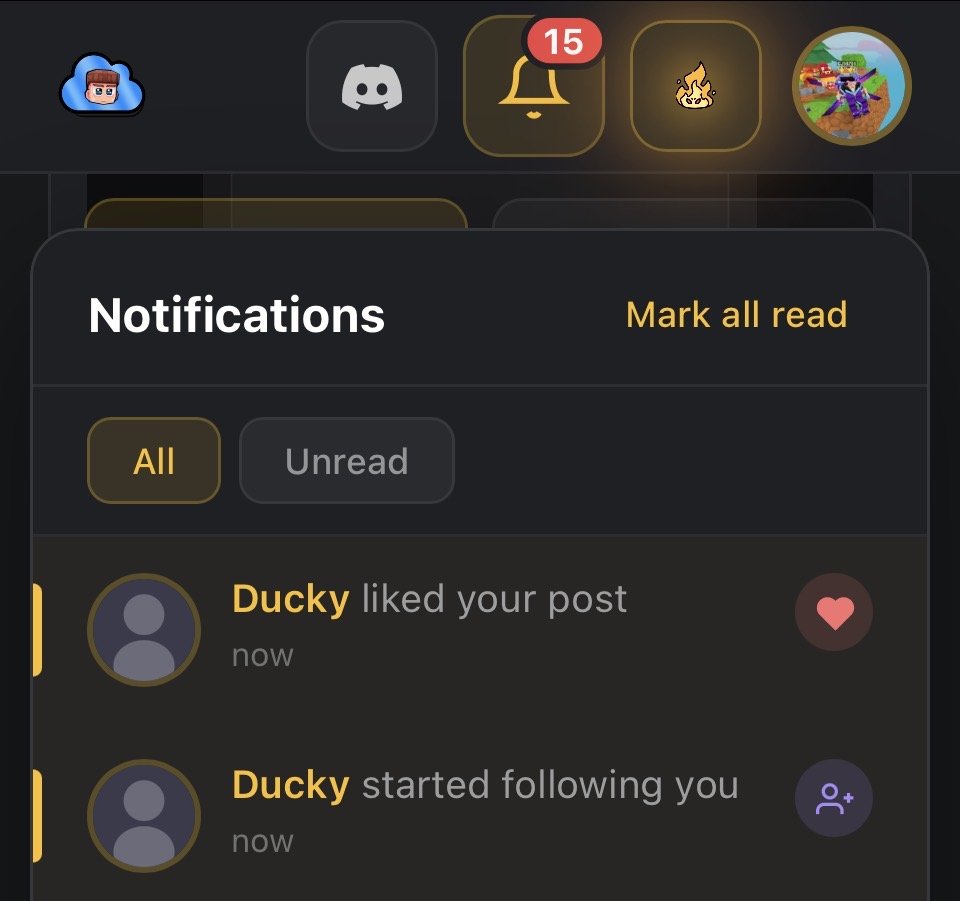This screenshot has width=960, height=901.
Task: Select the All notifications filter
Action: pos(154,461)
